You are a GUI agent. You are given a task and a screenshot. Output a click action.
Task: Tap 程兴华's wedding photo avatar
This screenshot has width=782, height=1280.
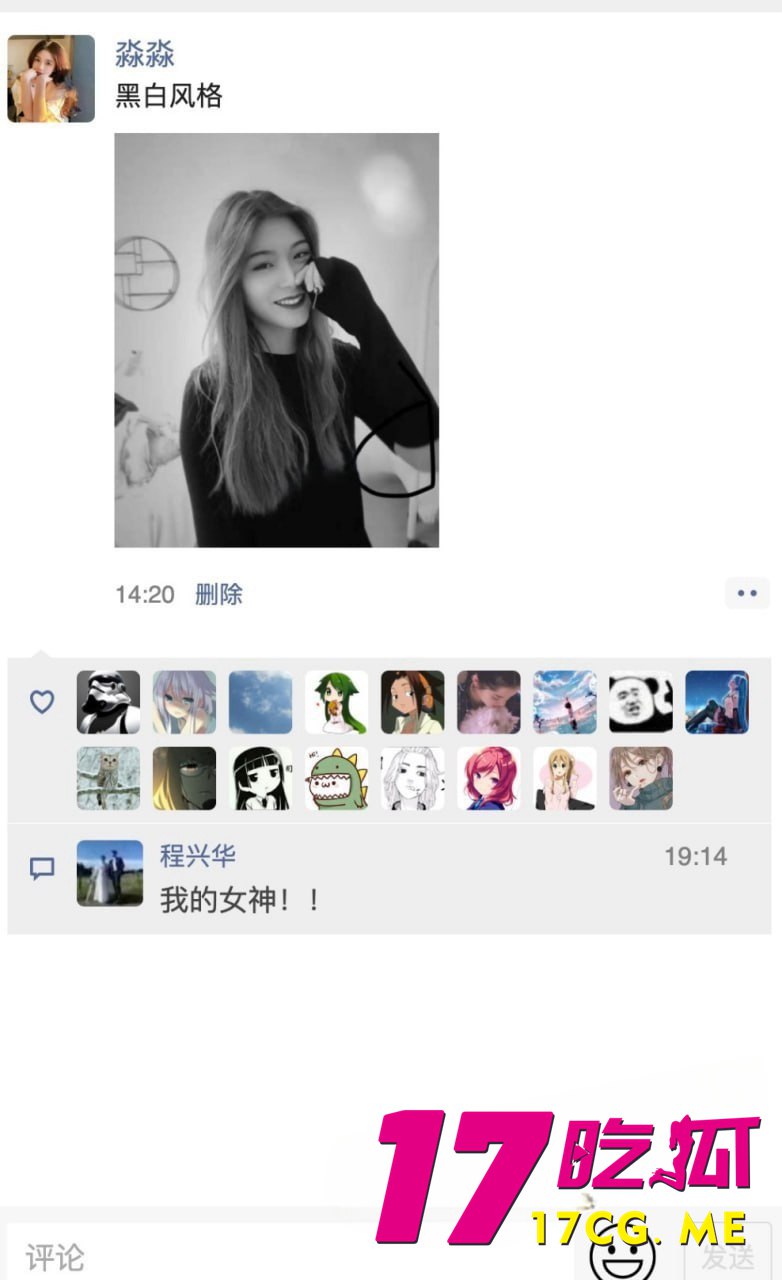[x=110, y=873]
